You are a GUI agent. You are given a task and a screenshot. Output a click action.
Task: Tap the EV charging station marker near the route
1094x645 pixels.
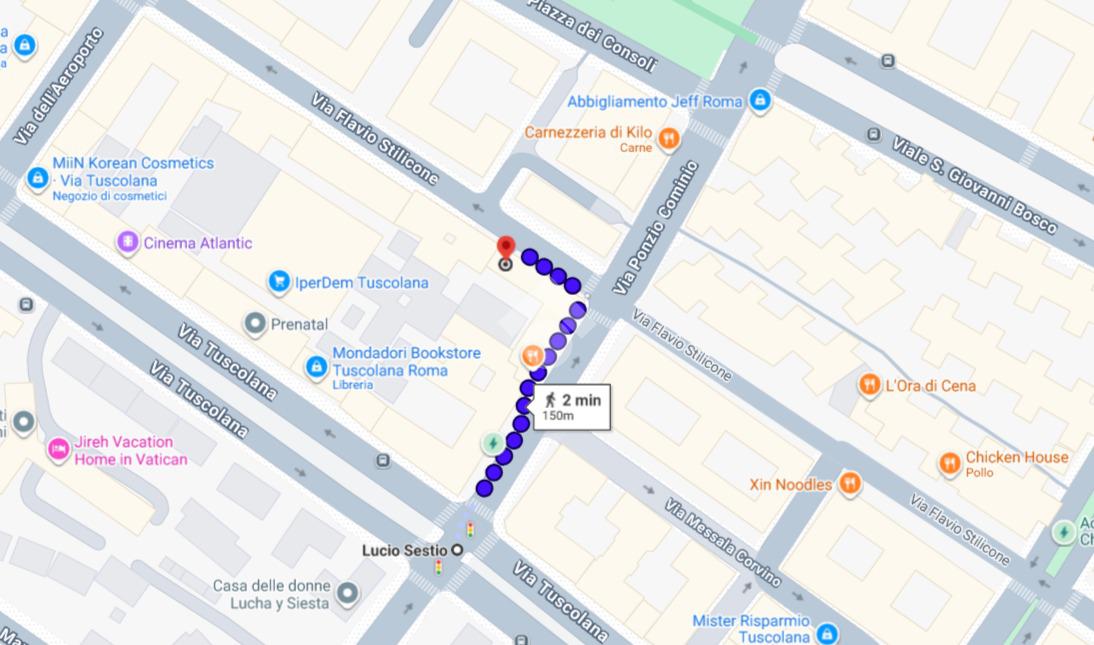tap(492, 442)
